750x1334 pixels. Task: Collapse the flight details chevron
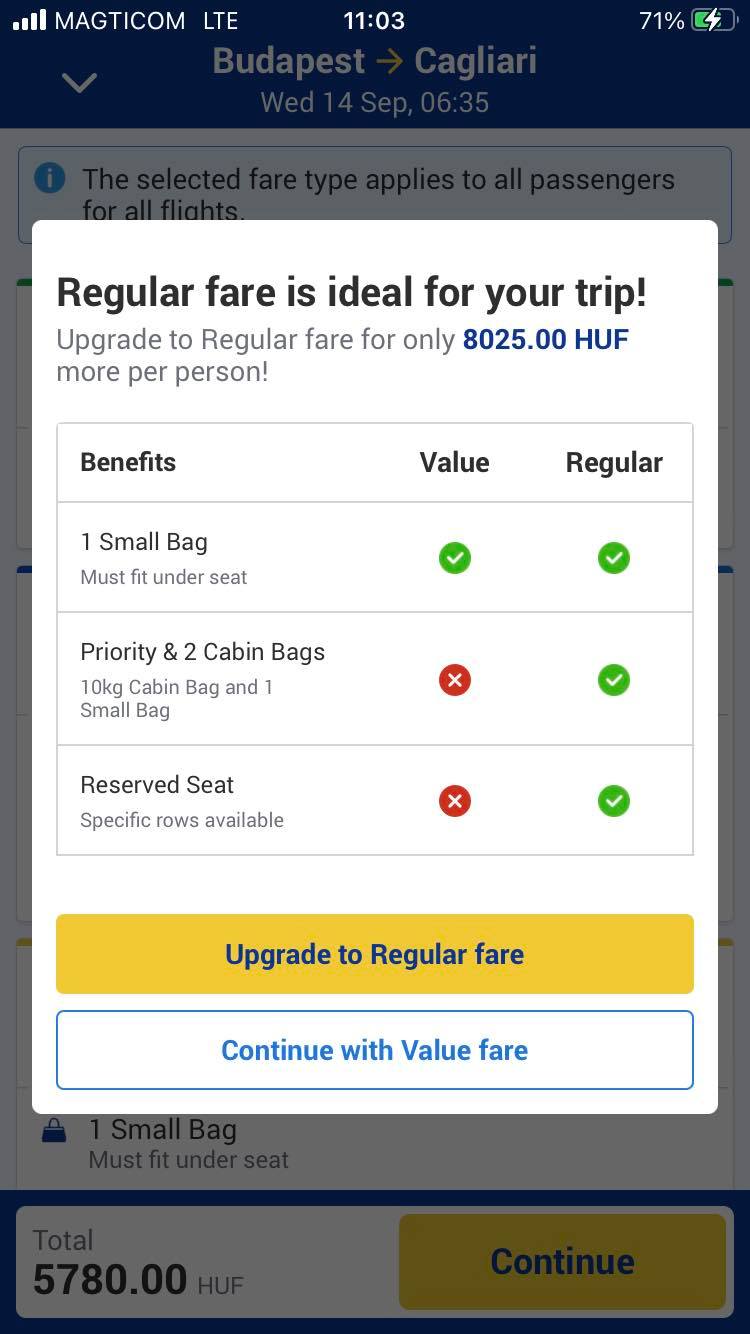(79, 83)
